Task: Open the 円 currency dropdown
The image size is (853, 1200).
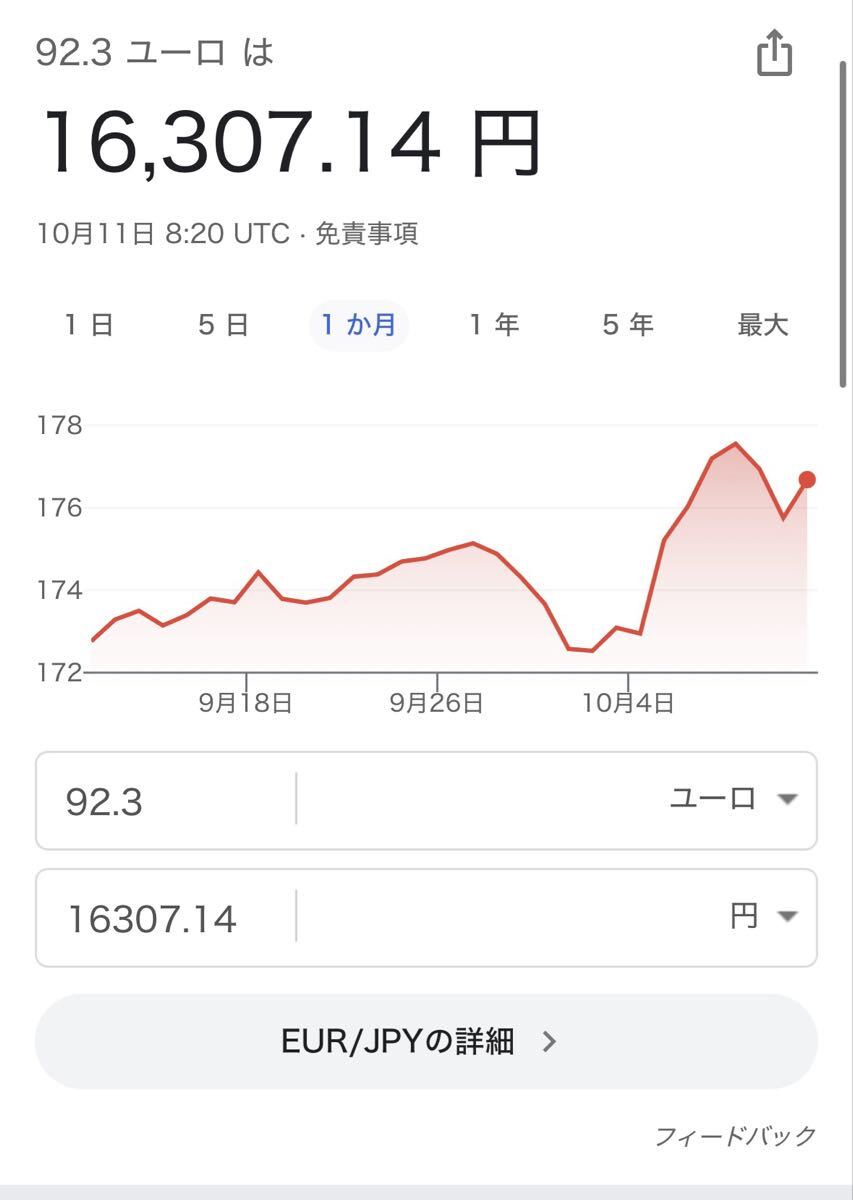Action: pyautogui.click(x=762, y=916)
